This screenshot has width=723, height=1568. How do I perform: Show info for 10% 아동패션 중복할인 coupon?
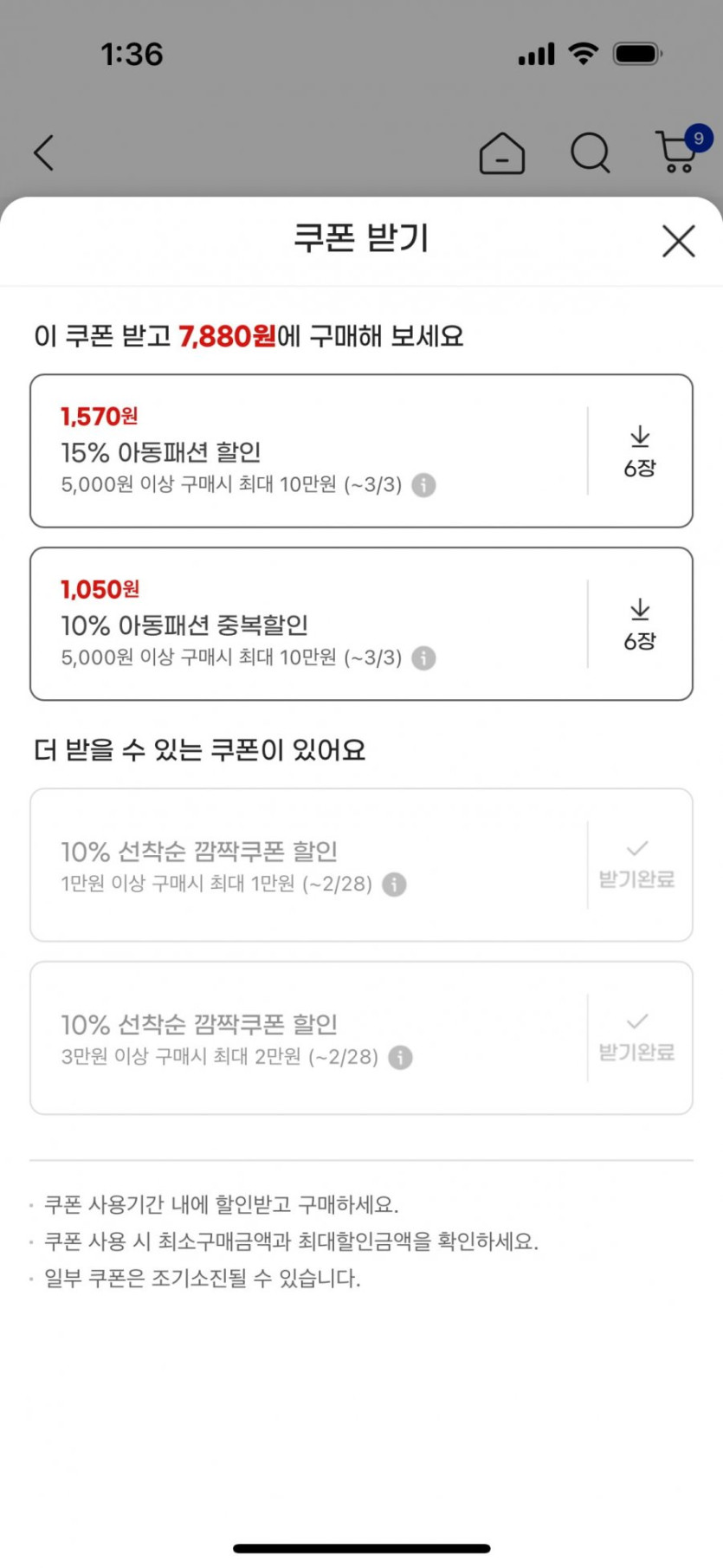[x=423, y=658]
